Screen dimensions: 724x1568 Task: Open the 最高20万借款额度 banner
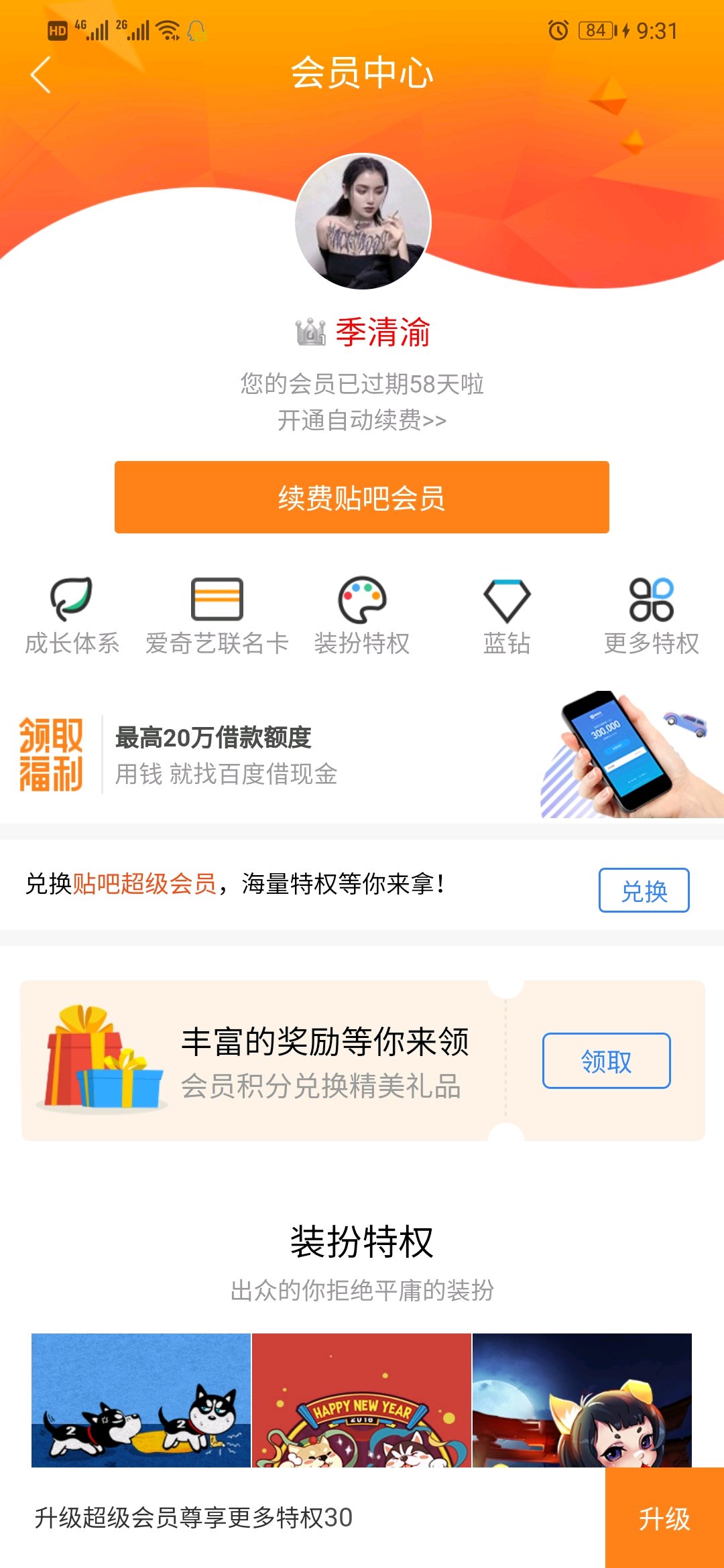coord(362,755)
